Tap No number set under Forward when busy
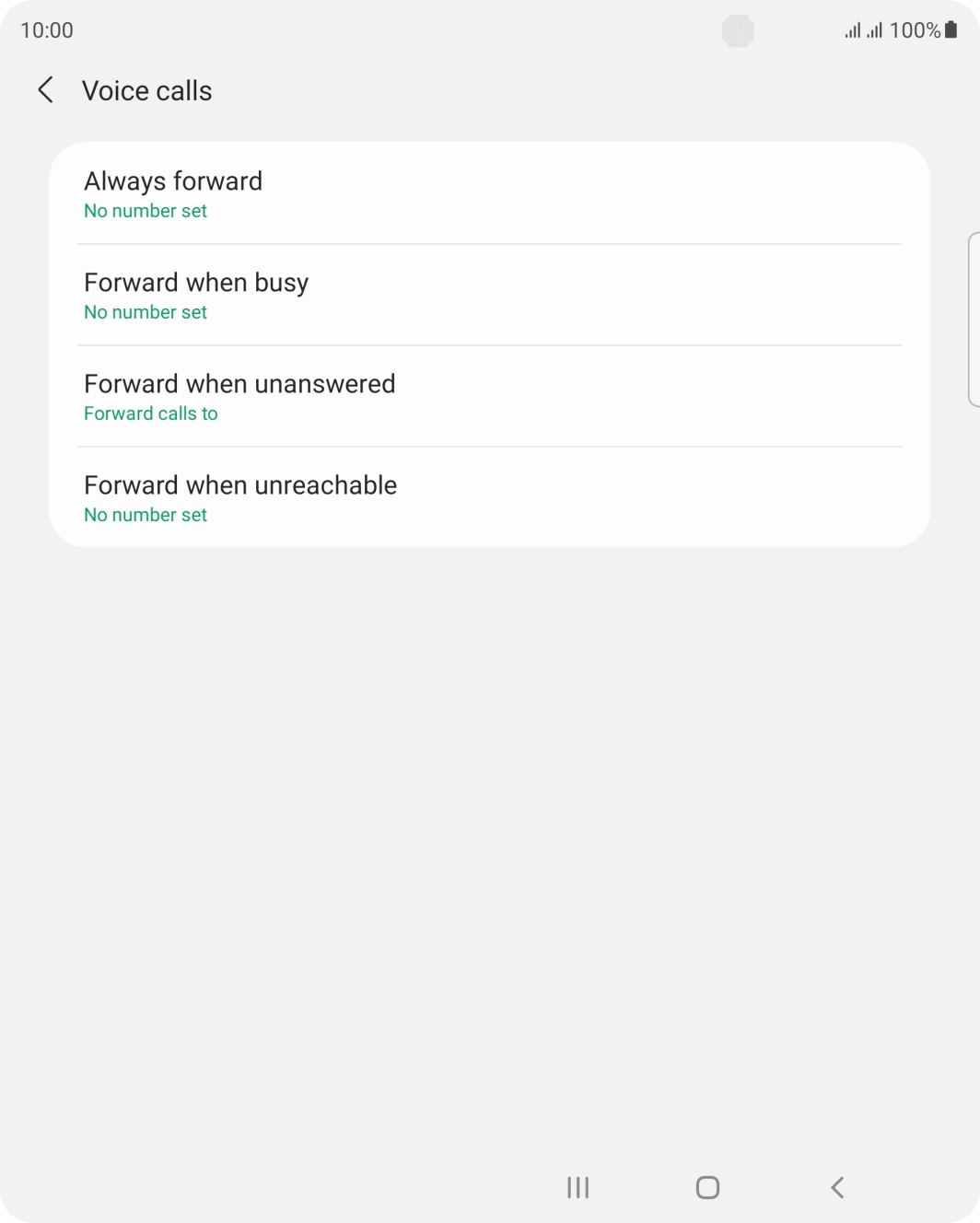This screenshot has width=980, height=1223. tap(145, 312)
